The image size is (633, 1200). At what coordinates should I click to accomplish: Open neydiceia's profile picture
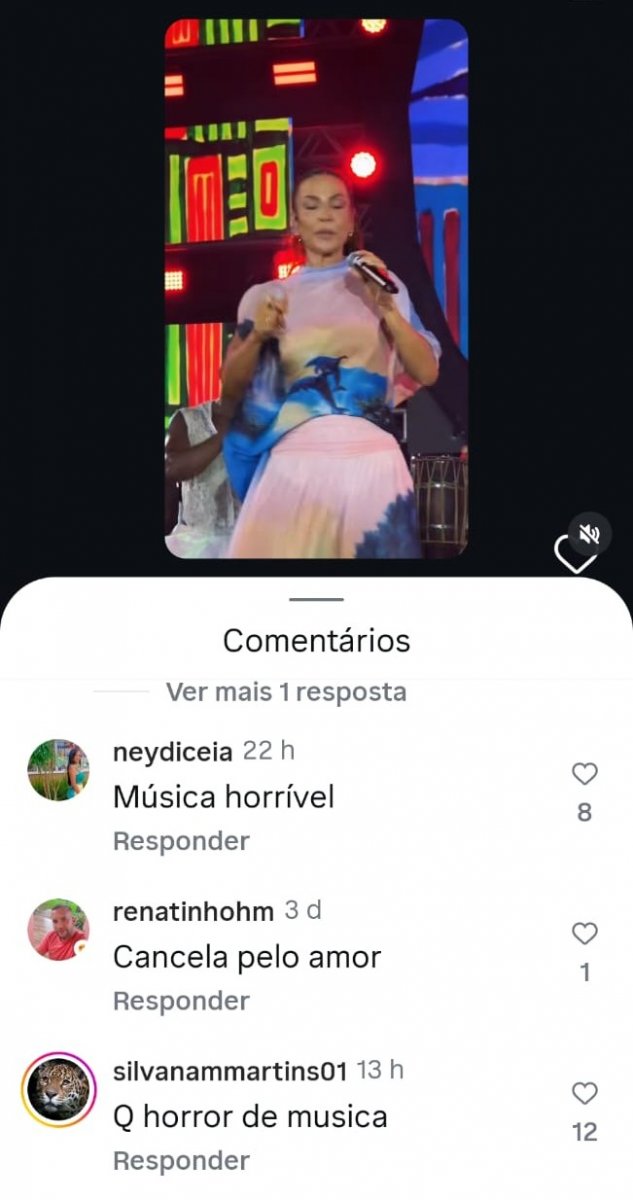pyautogui.click(x=58, y=770)
